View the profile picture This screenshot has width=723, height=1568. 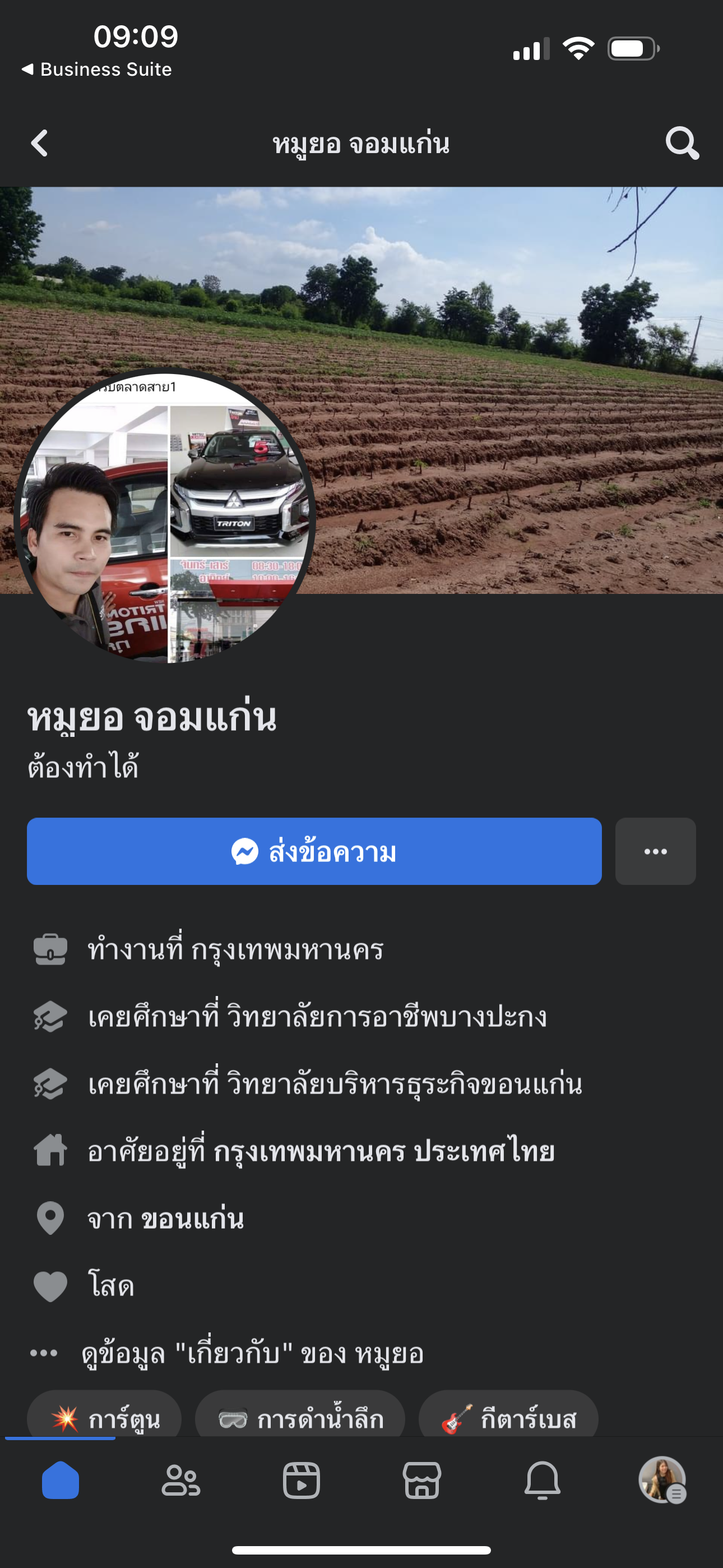(164, 518)
